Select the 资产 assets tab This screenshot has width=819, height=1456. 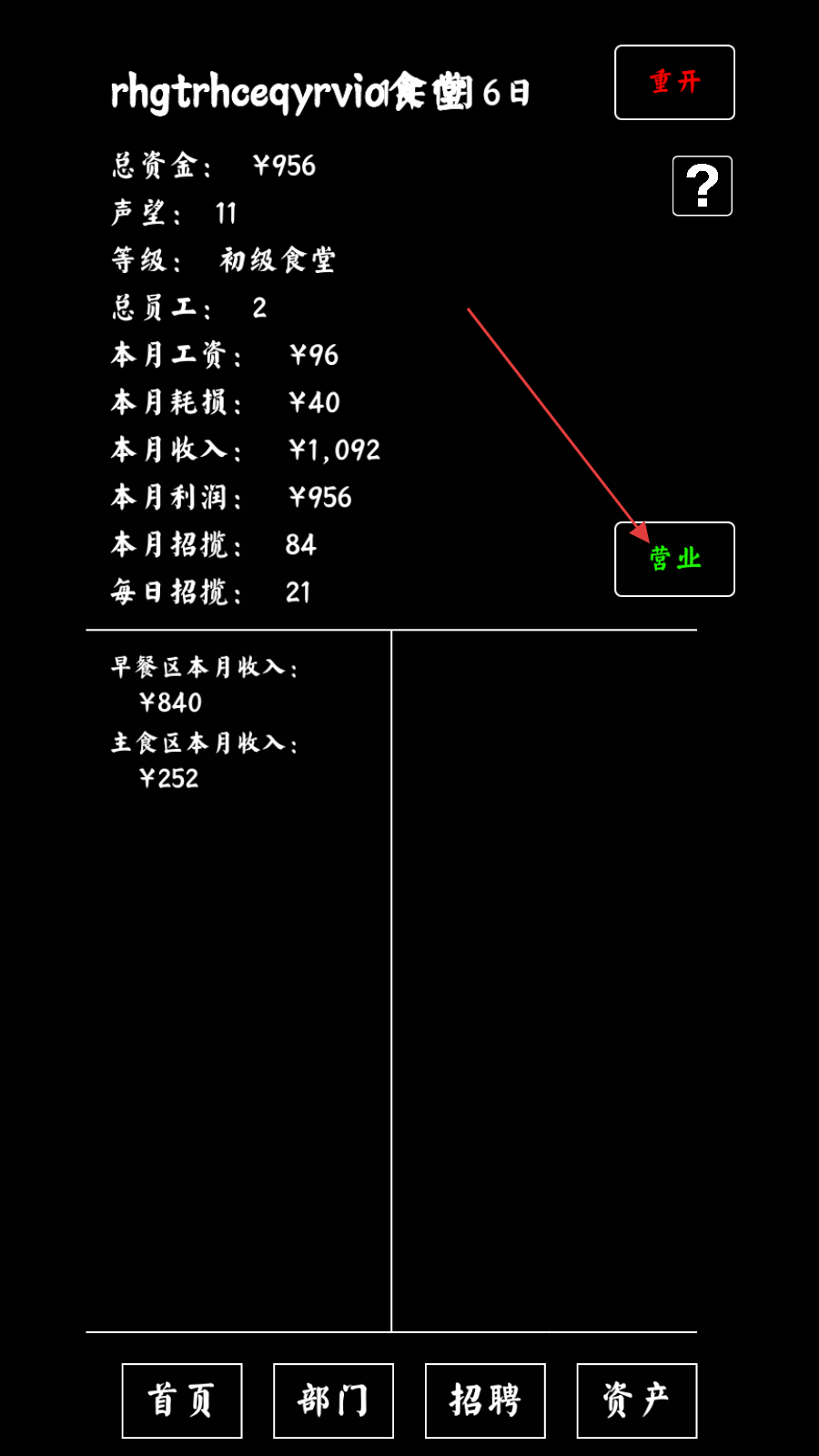637,1400
